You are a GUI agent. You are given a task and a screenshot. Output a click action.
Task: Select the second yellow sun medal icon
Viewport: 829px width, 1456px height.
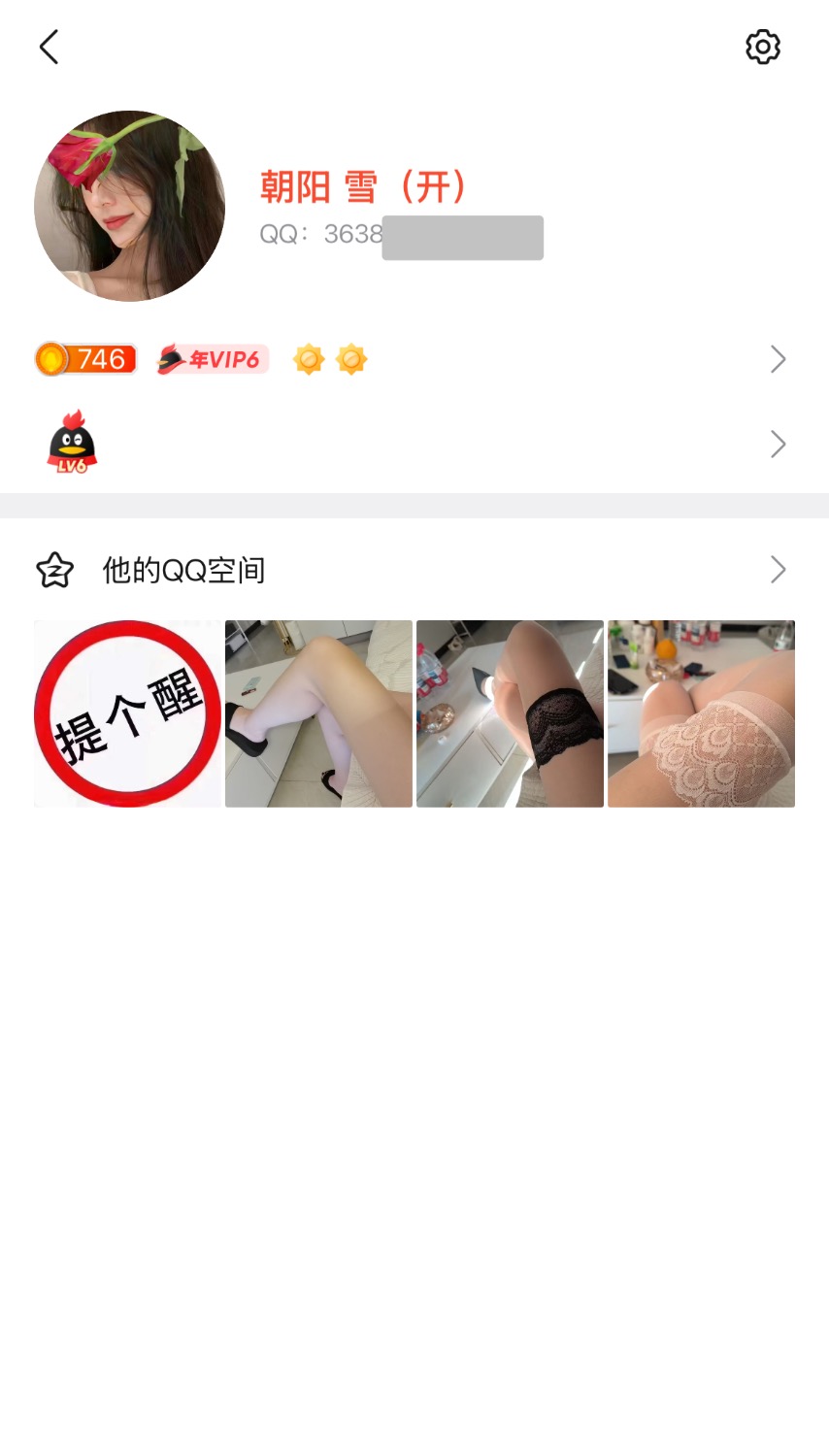351,359
